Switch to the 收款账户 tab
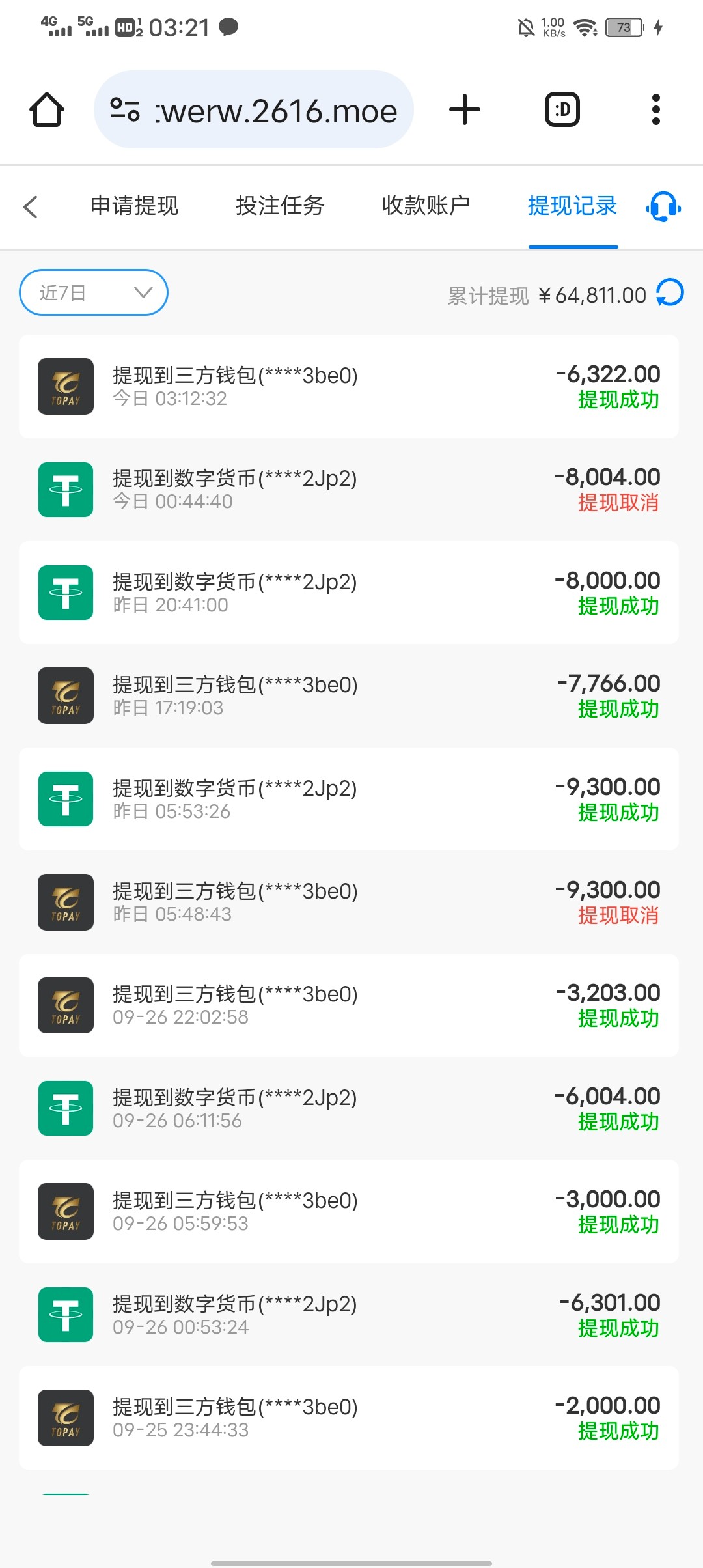Image resolution: width=703 pixels, height=1568 pixels. [x=426, y=206]
